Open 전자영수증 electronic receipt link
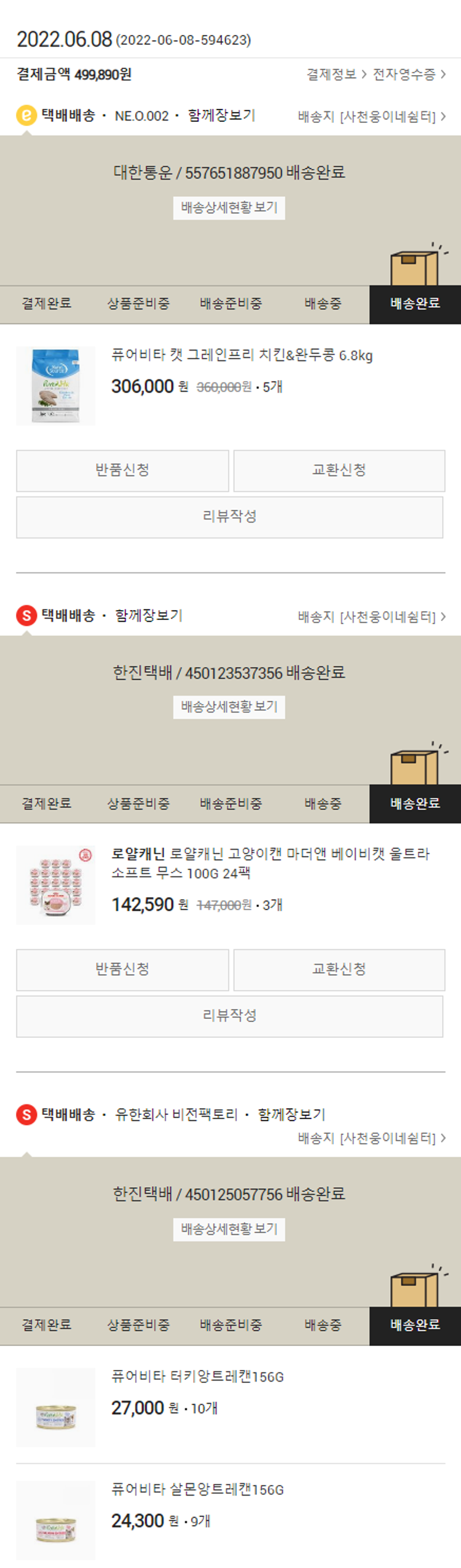This screenshot has width=461, height=1568. click(409, 74)
